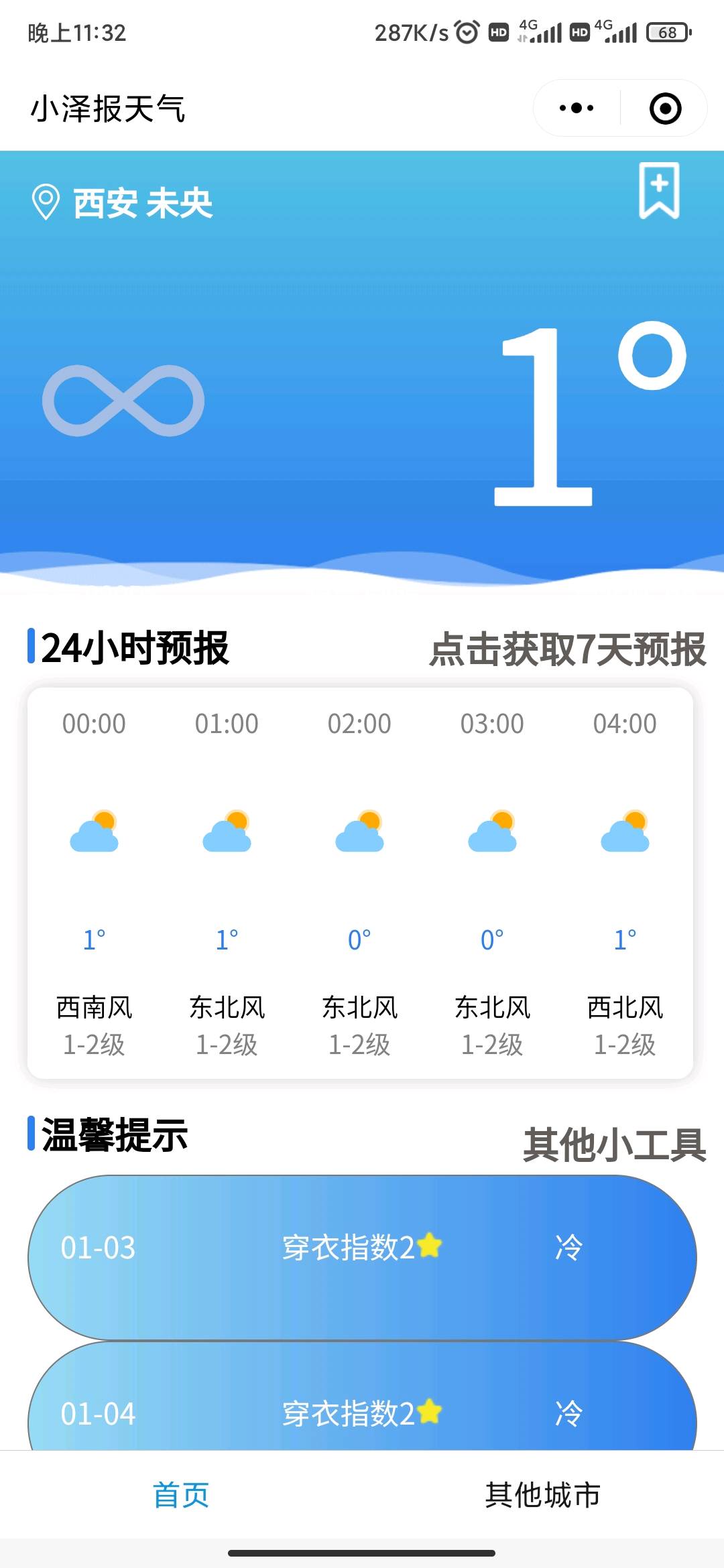Open the mini program more options menu
This screenshot has width=724, height=1568.
(x=577, y=108)
